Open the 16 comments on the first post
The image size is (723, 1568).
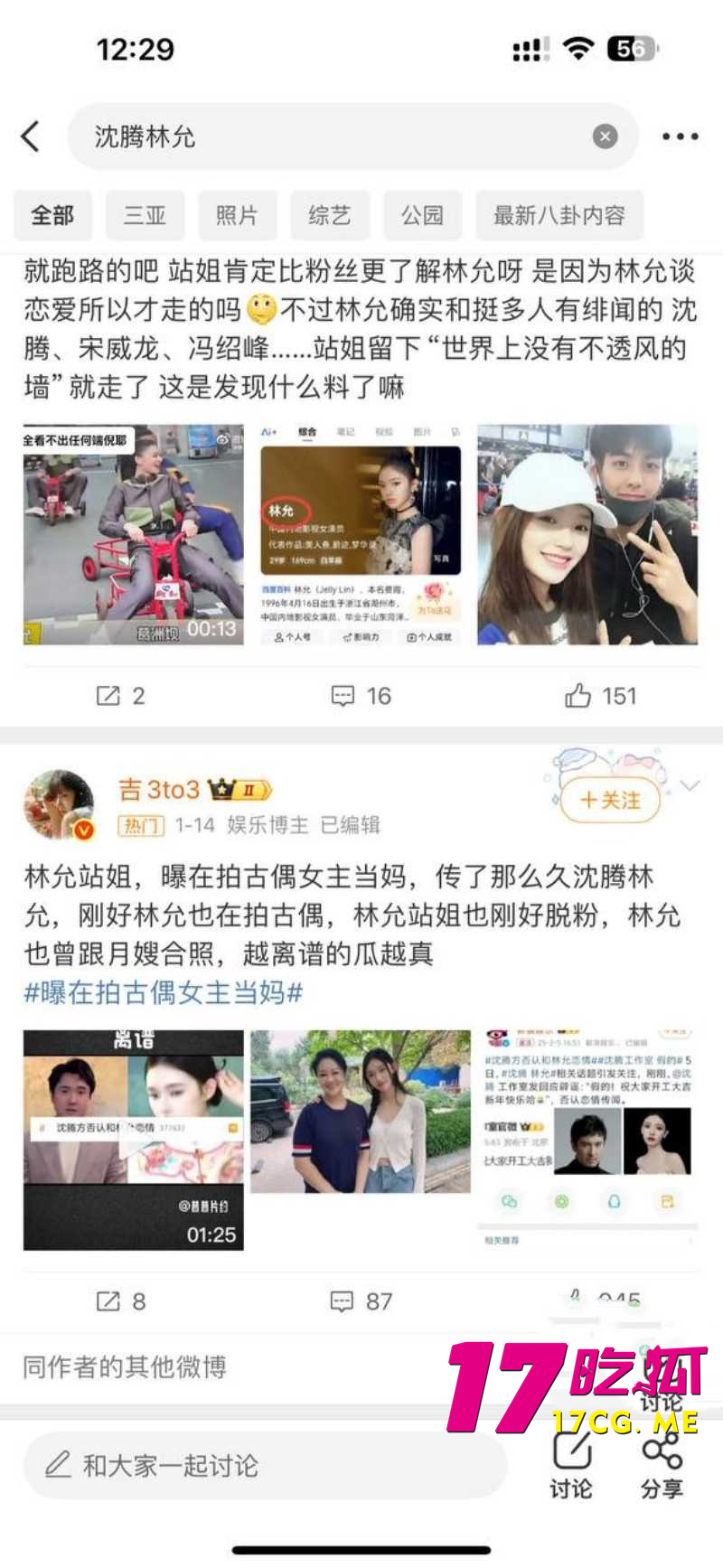point(360,695)
